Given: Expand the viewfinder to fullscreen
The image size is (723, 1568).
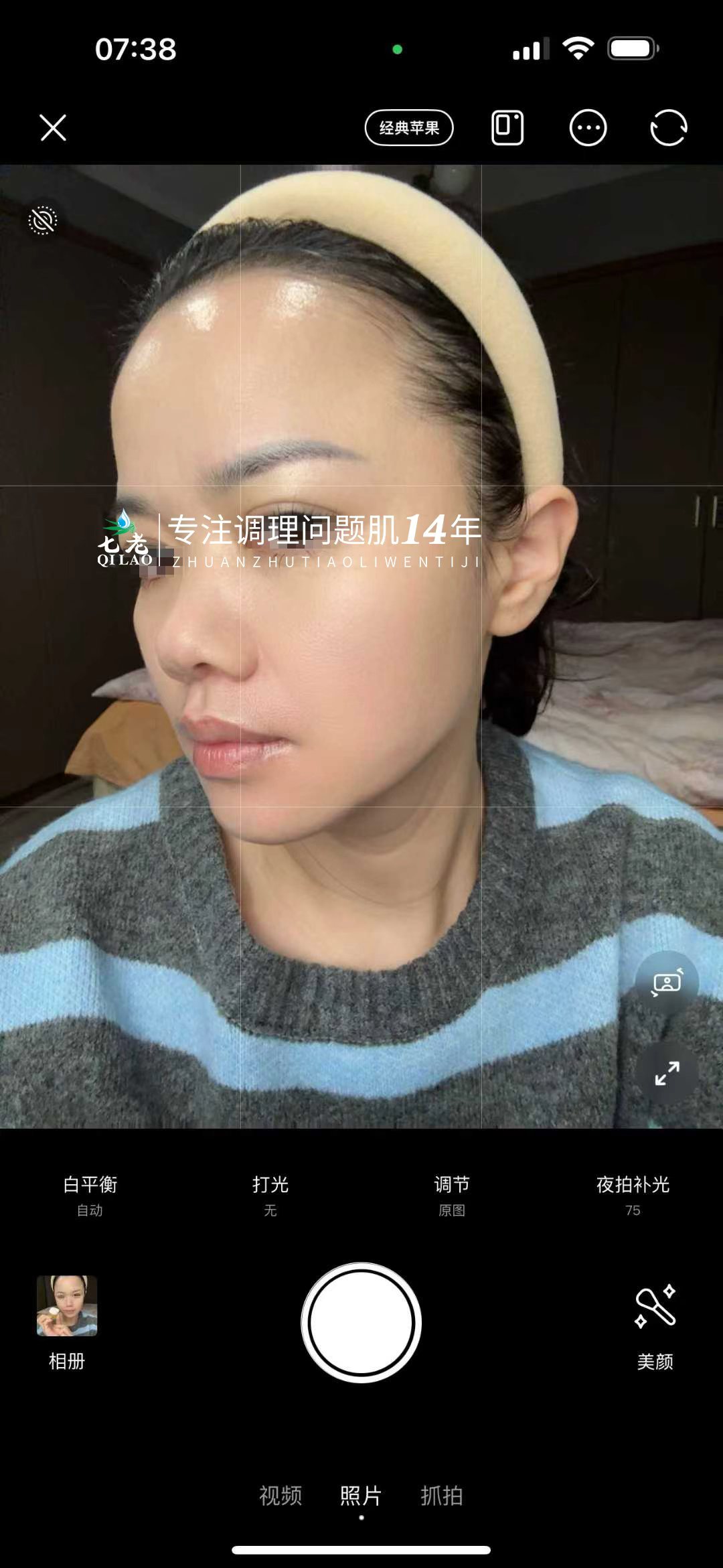Looking at the screenshot, I should 667,1073.
